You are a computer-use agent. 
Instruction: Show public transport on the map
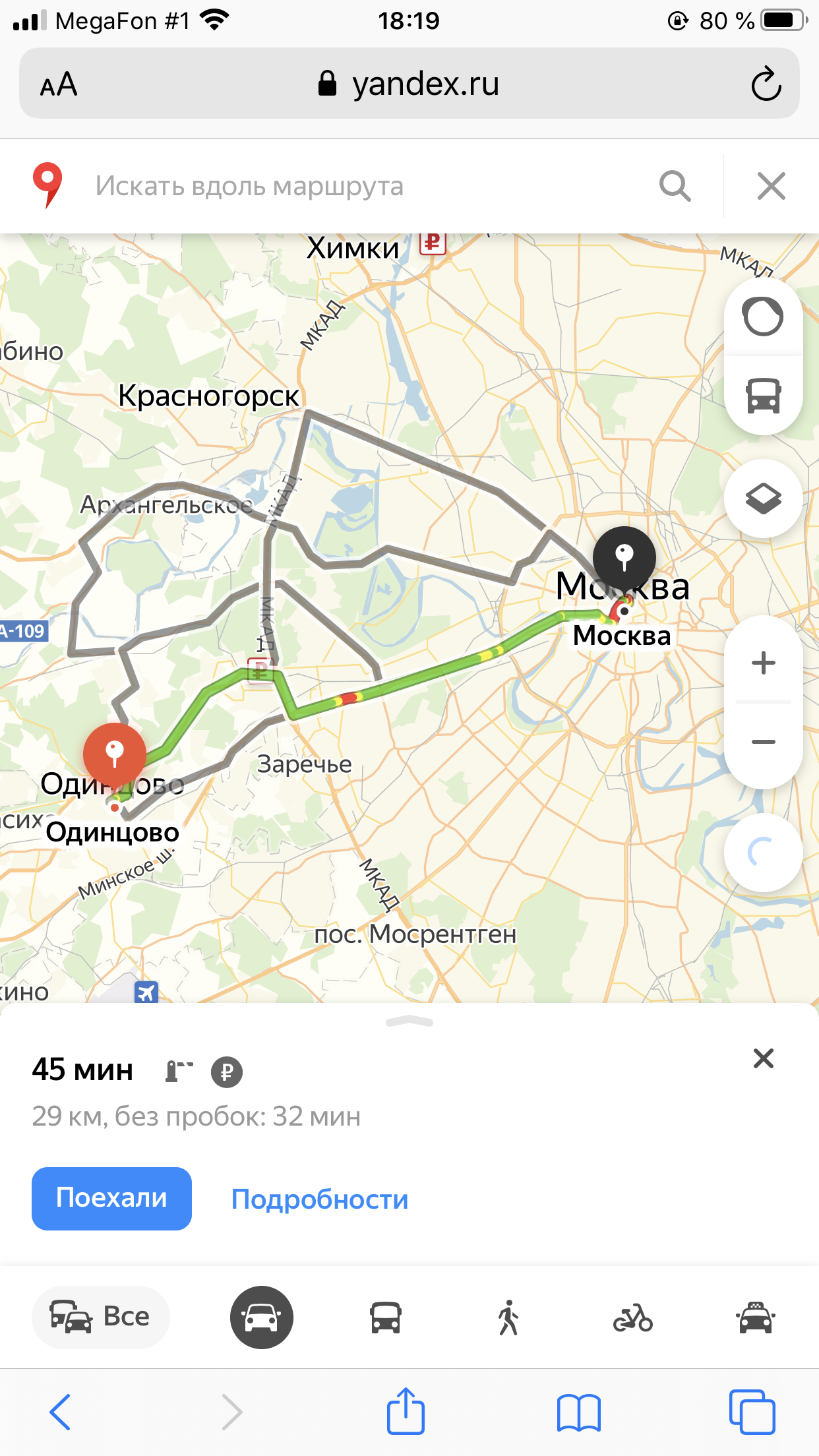(763, 396)
